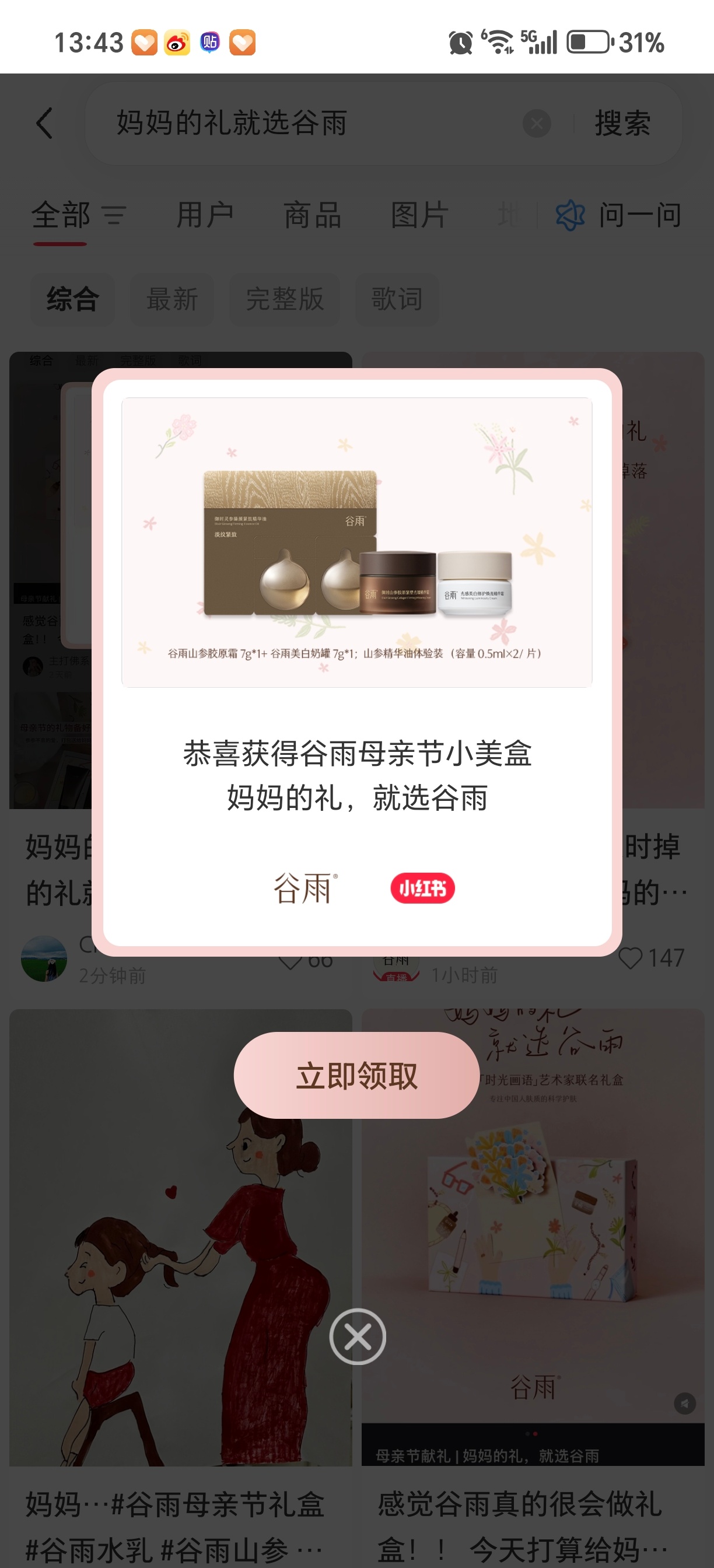Tap the 搜索 button

(622, 124)
